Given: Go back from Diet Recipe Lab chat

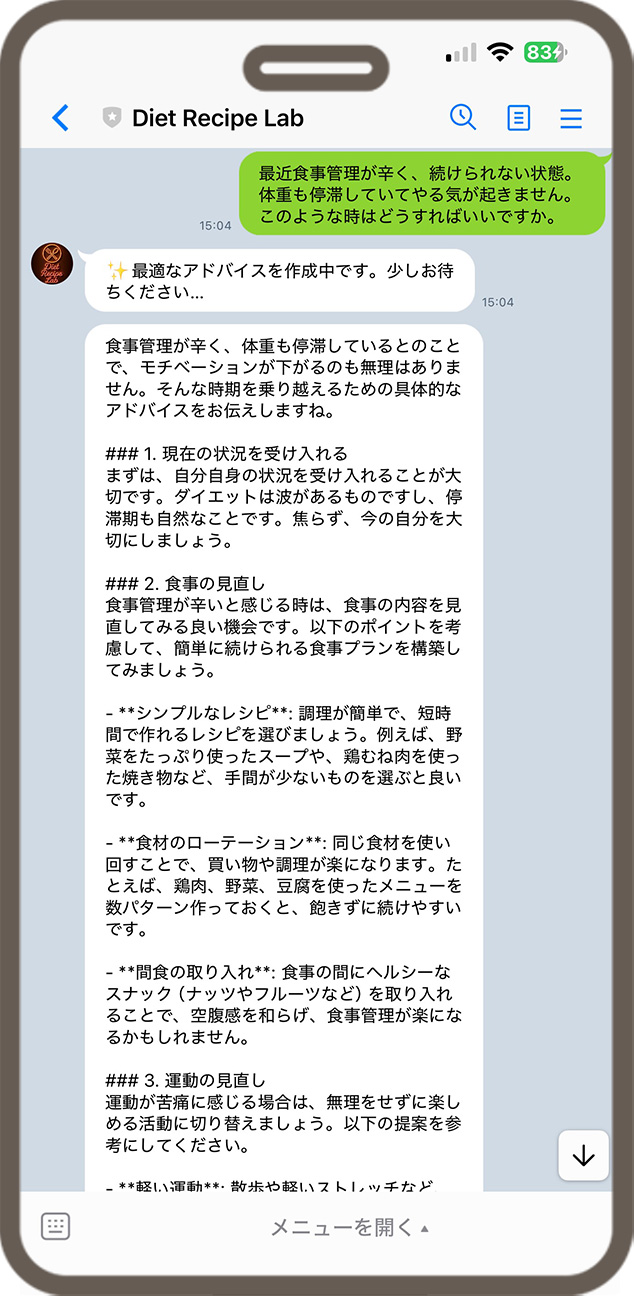Looking at the screenshot, I should [61, 118].
